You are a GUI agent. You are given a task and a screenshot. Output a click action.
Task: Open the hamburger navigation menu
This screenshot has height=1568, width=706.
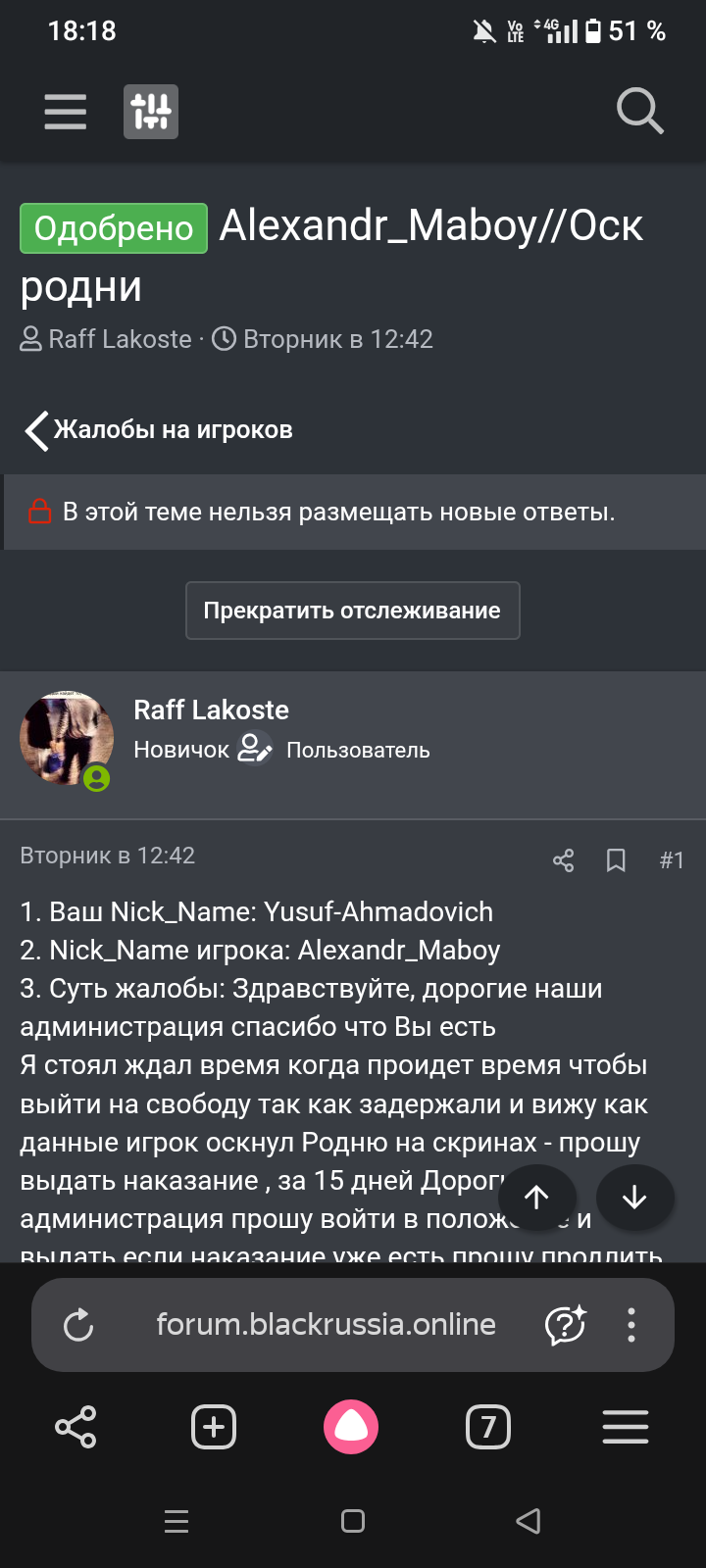pos(66,112)
